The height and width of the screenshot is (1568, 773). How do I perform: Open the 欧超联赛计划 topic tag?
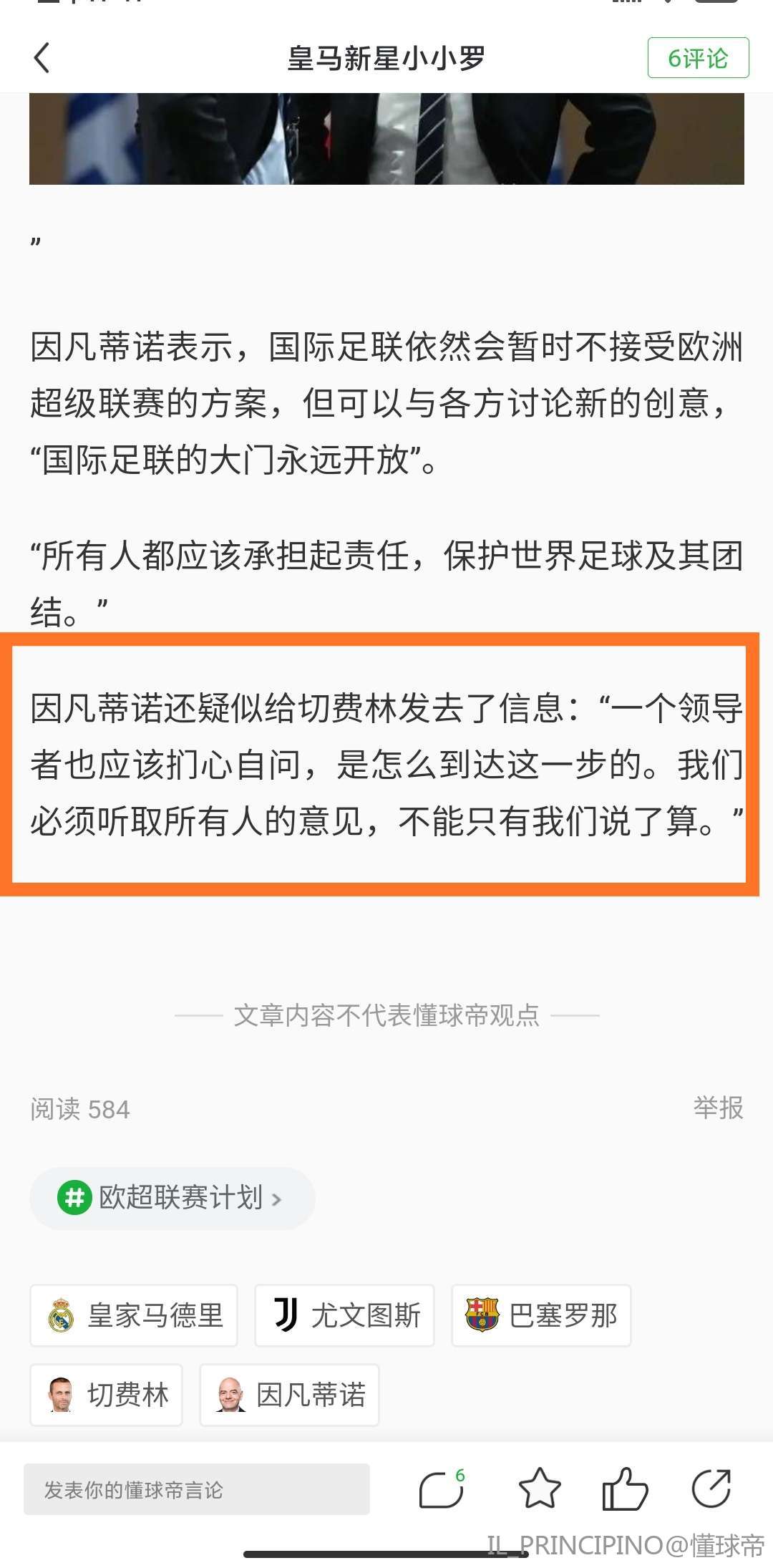(x=172, y=1198)
